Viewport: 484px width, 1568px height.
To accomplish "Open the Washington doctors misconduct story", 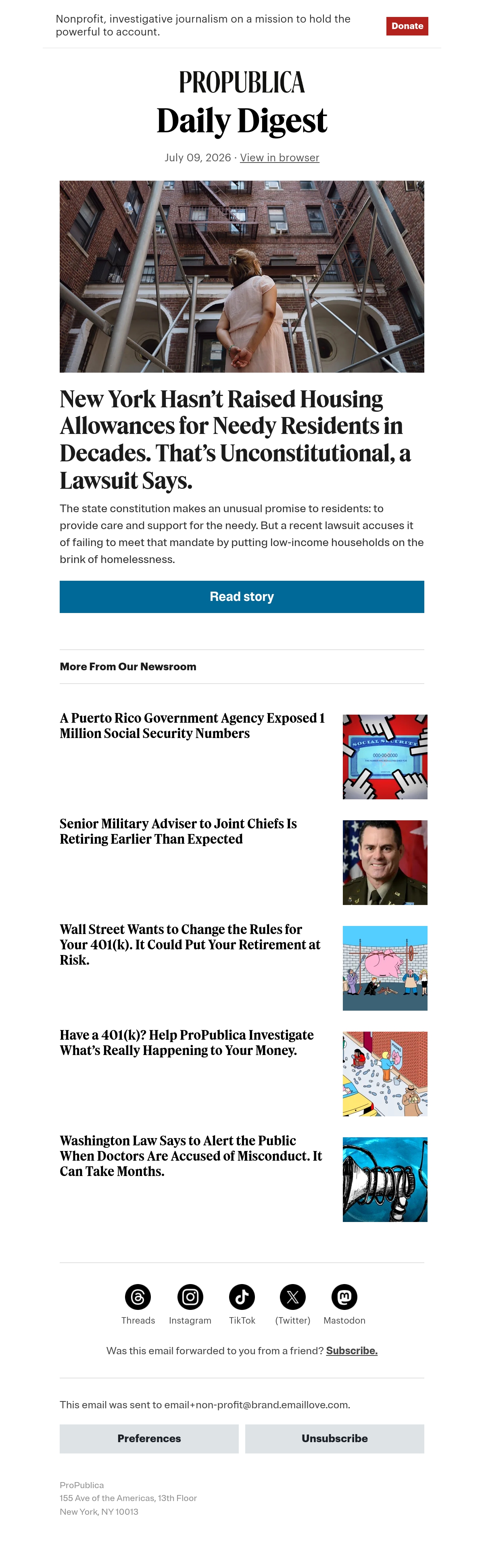I will click(x=191, y=1155).
